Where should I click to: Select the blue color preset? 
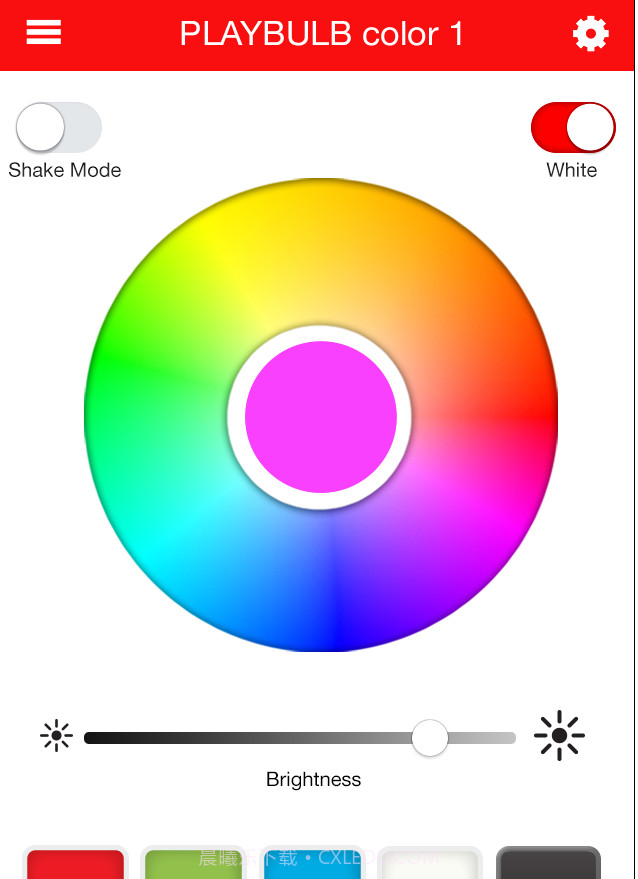coord(311,864)
